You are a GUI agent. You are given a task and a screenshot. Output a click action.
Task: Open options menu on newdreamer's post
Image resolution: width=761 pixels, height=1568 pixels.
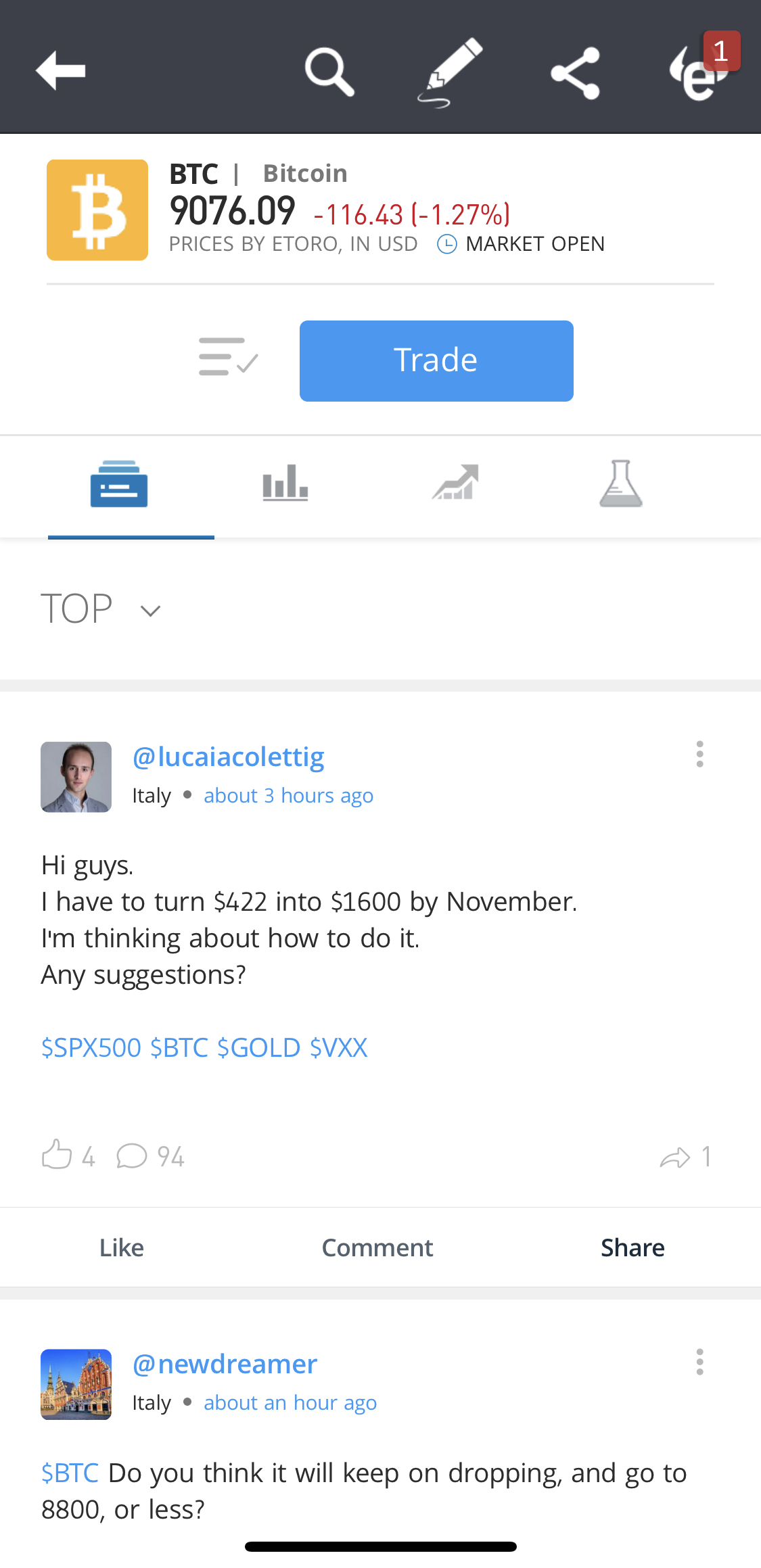coord(699,1362)
